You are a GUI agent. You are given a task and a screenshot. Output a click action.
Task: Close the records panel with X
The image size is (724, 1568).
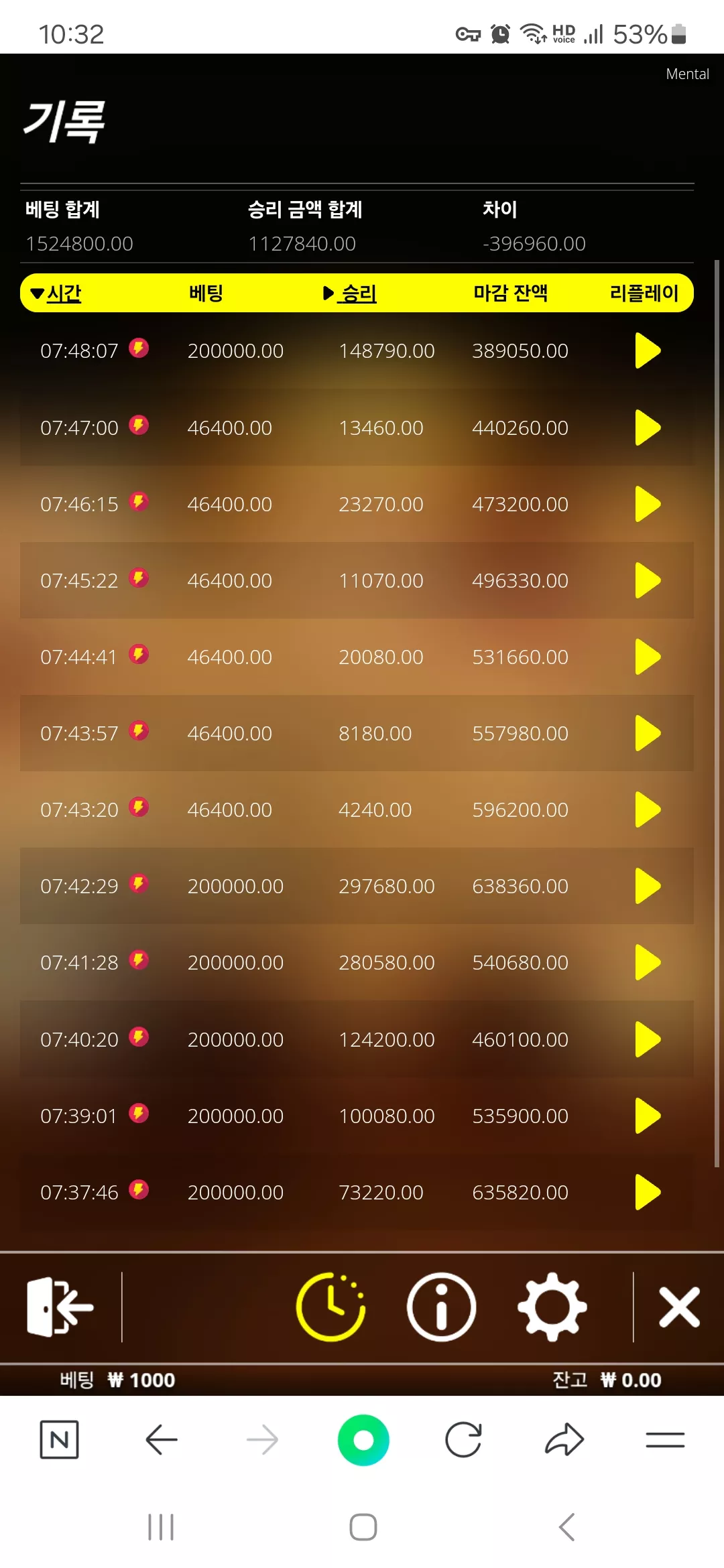[x=679, y=1307]
